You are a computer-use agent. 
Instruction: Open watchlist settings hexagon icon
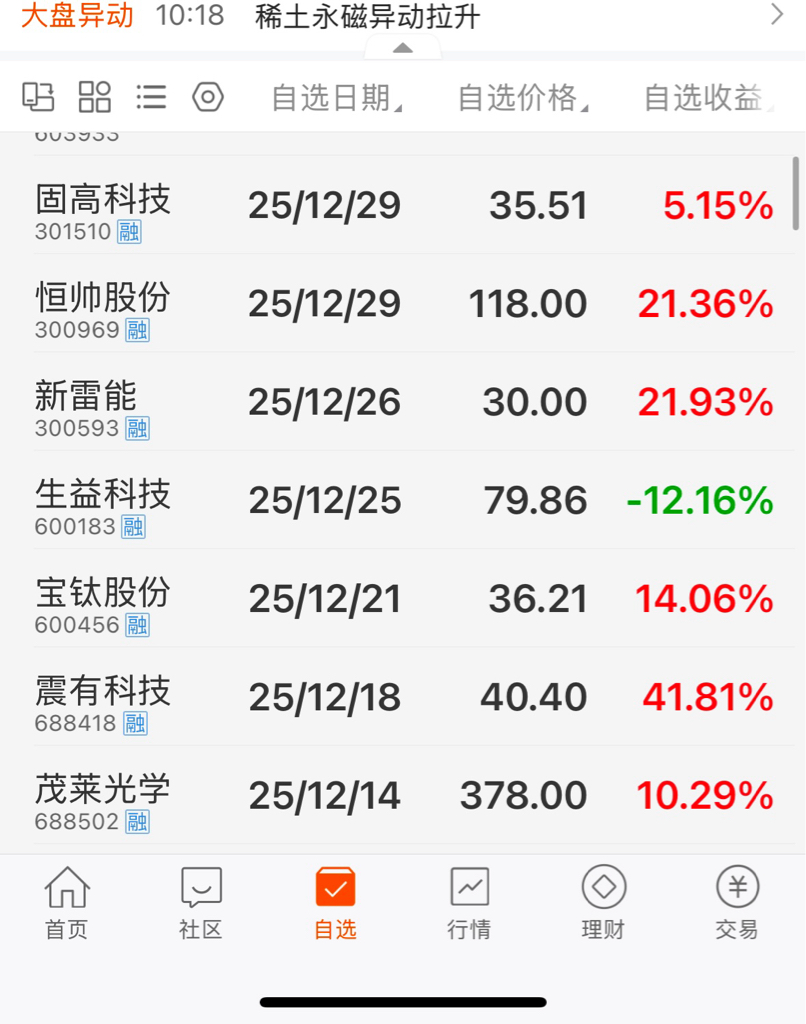(x=208, y=97)
